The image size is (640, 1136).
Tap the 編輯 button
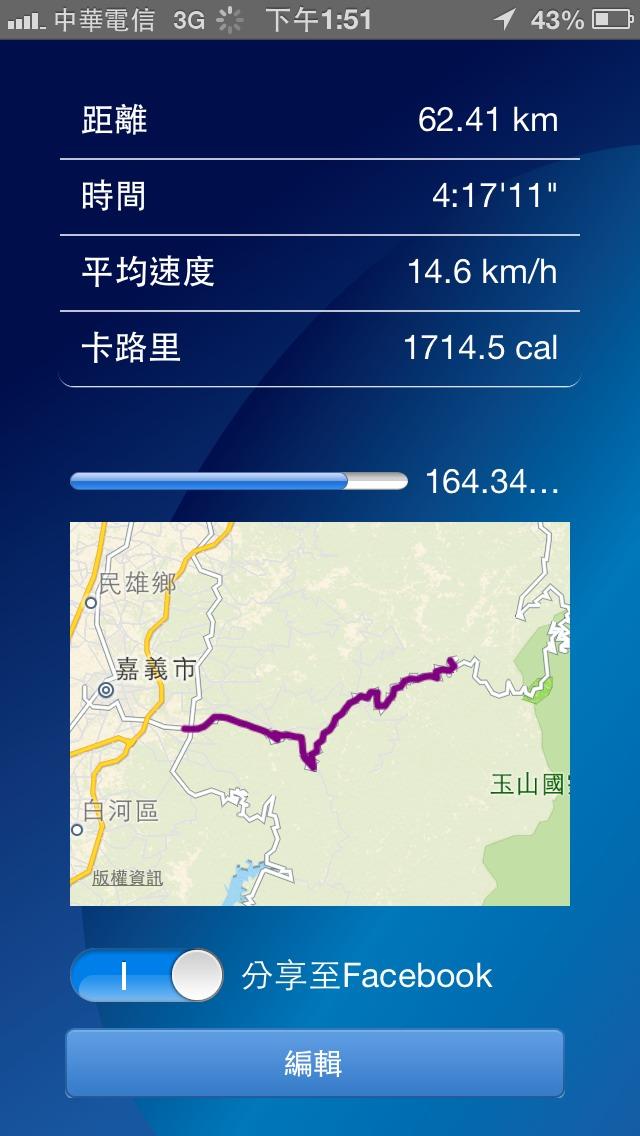[x=314, y=1063]
